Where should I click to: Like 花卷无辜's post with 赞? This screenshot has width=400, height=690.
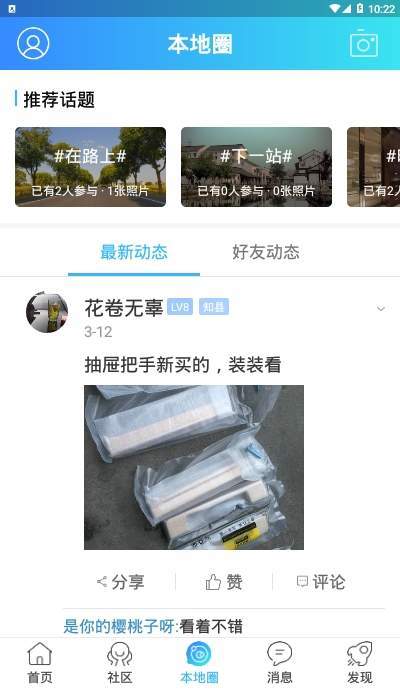click(x=224, y=582)
